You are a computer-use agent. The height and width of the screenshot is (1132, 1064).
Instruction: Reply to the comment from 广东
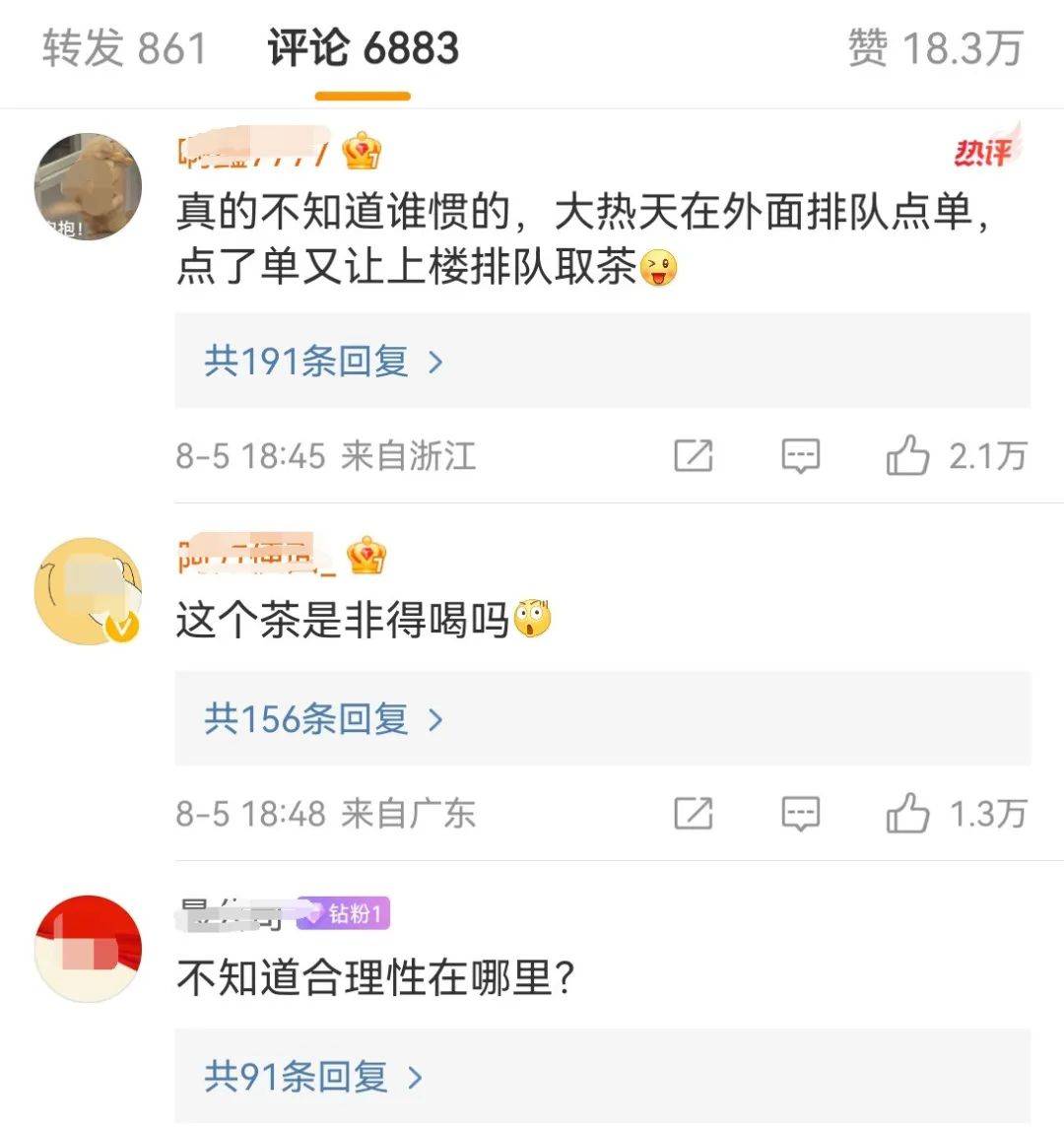point(800,813)
